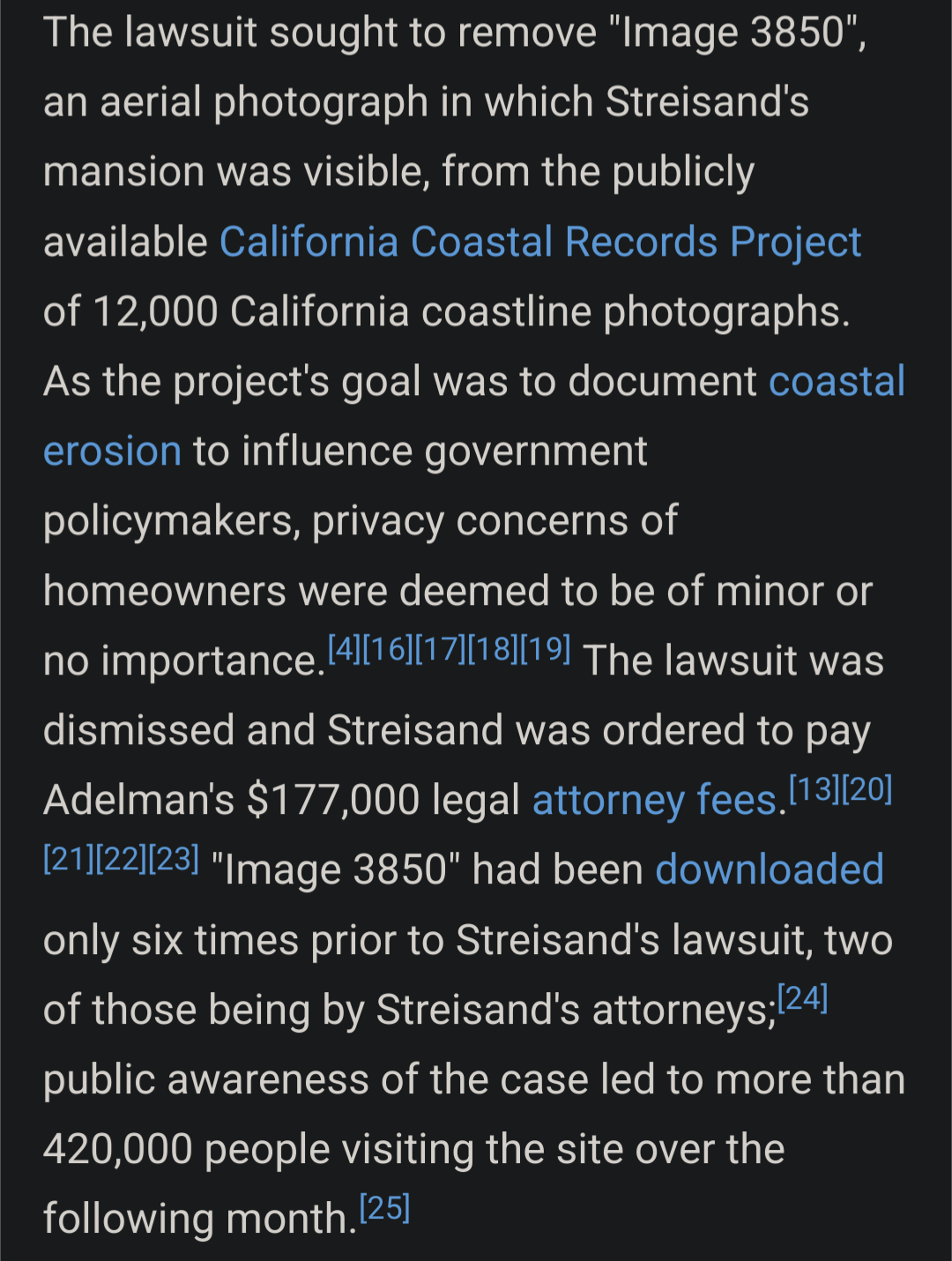The image size is (952, 1261).
Task: Open citation reference [18]
Action: pos(493,650)
